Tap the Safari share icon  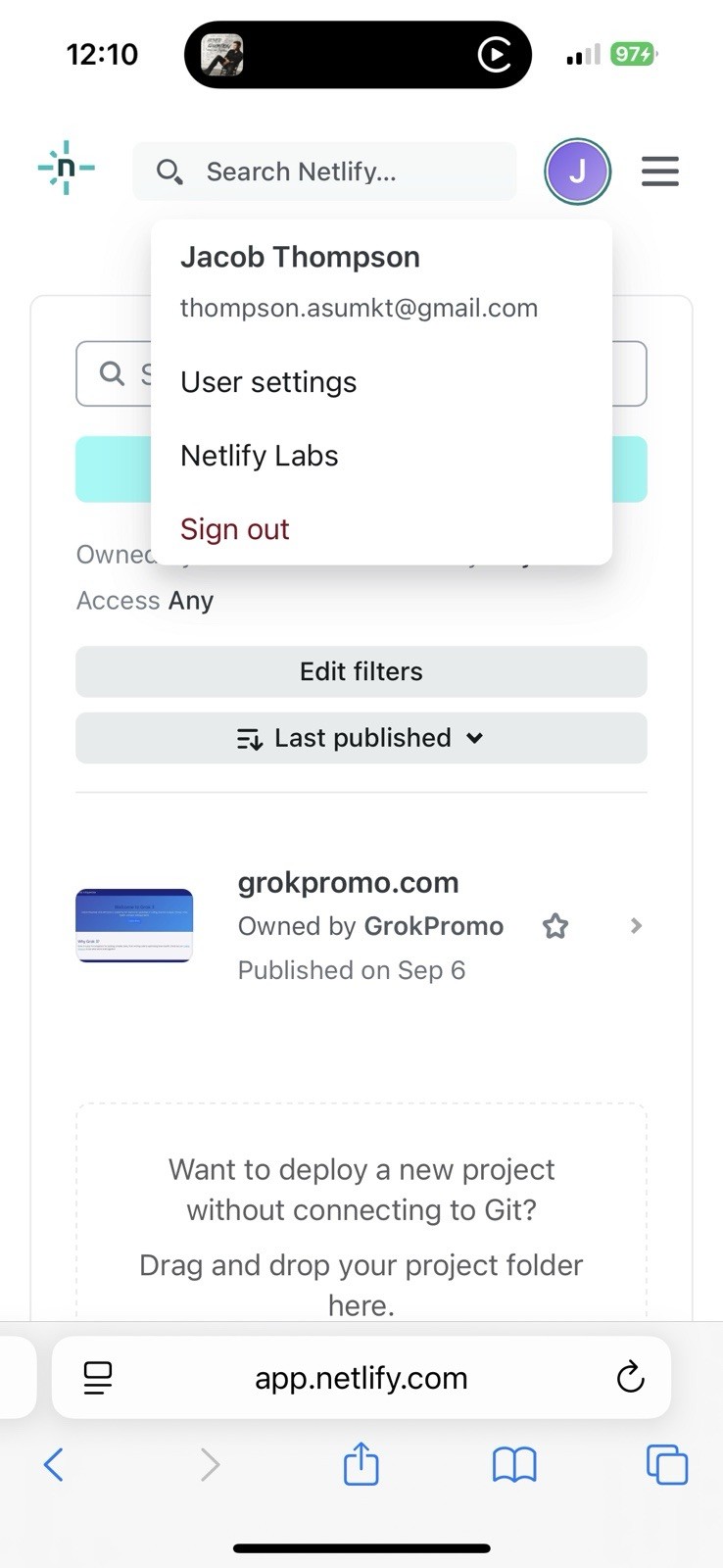coord(361,1464)
